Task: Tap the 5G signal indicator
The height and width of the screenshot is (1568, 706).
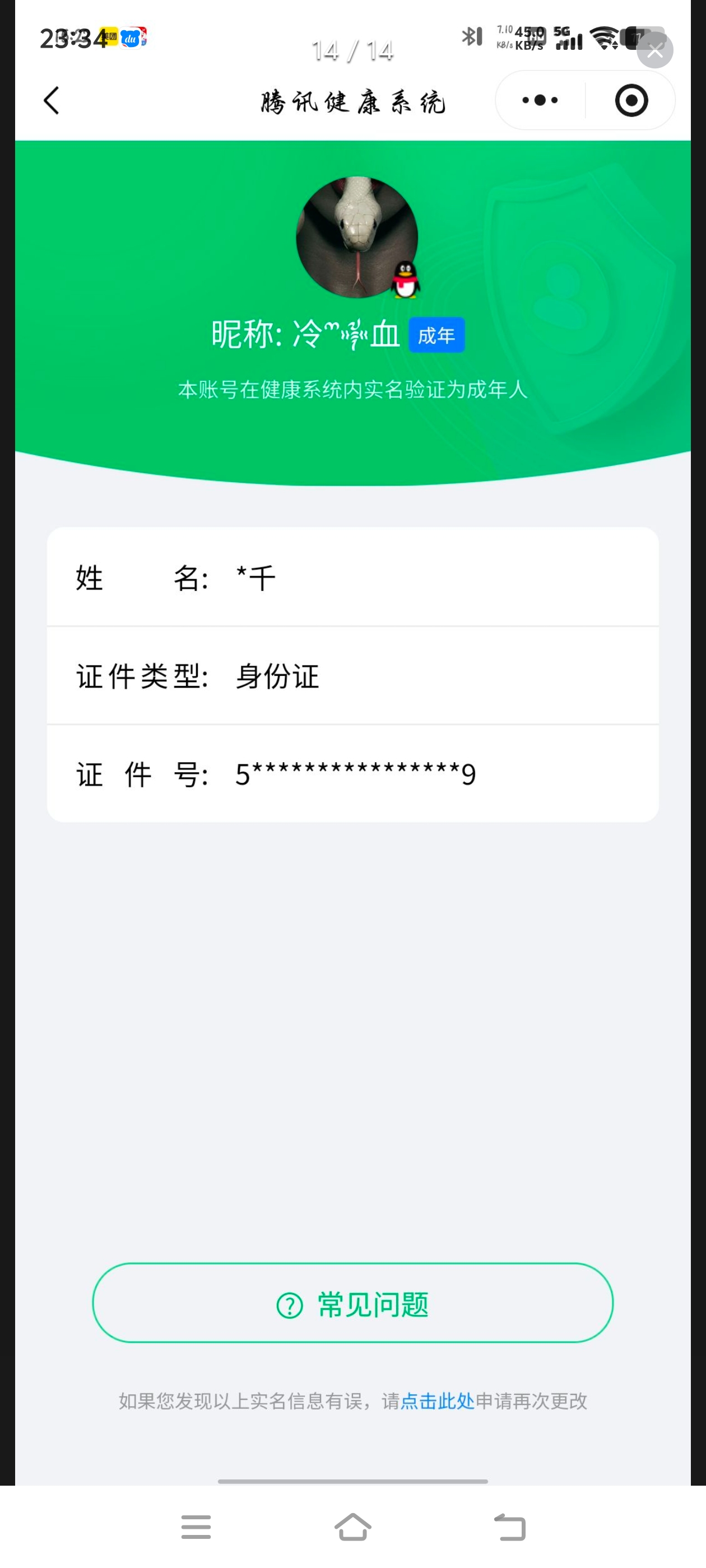Action: pos(568,38)
